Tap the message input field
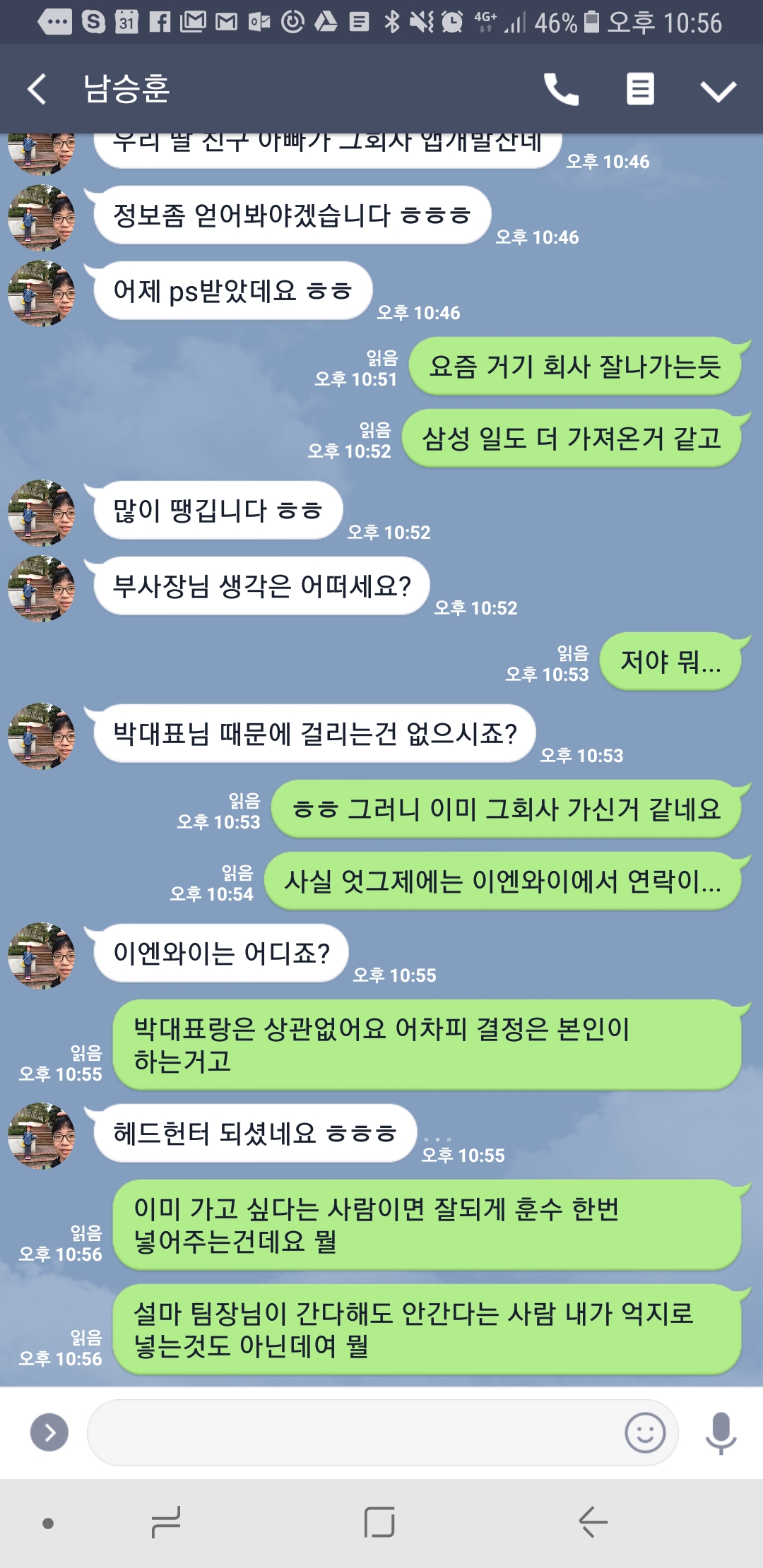This screenshot has height=1568, width=763. click(x=353, y=1432)
